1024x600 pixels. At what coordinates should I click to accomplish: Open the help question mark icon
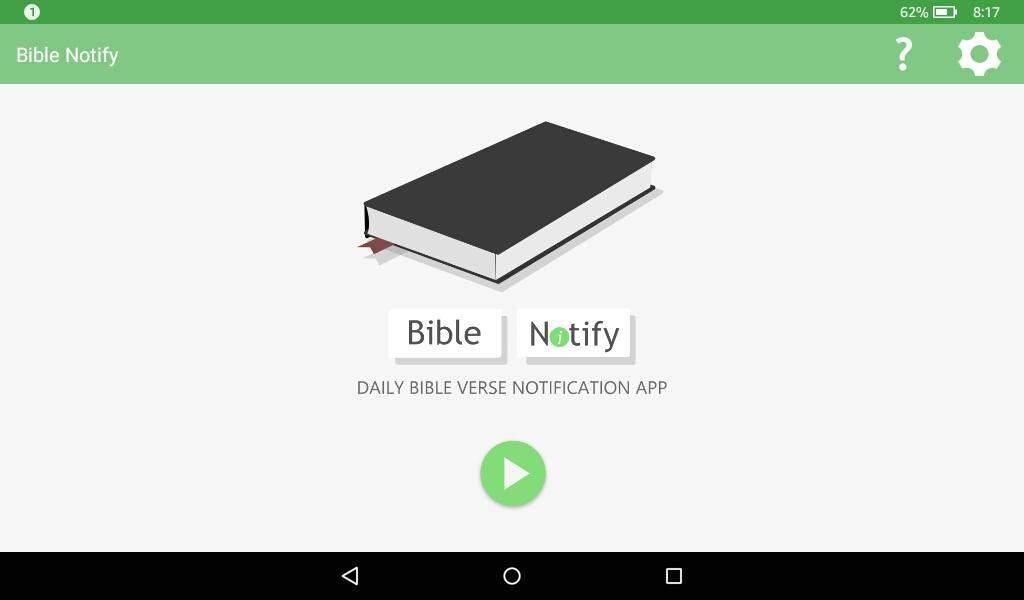pos(903,54)
